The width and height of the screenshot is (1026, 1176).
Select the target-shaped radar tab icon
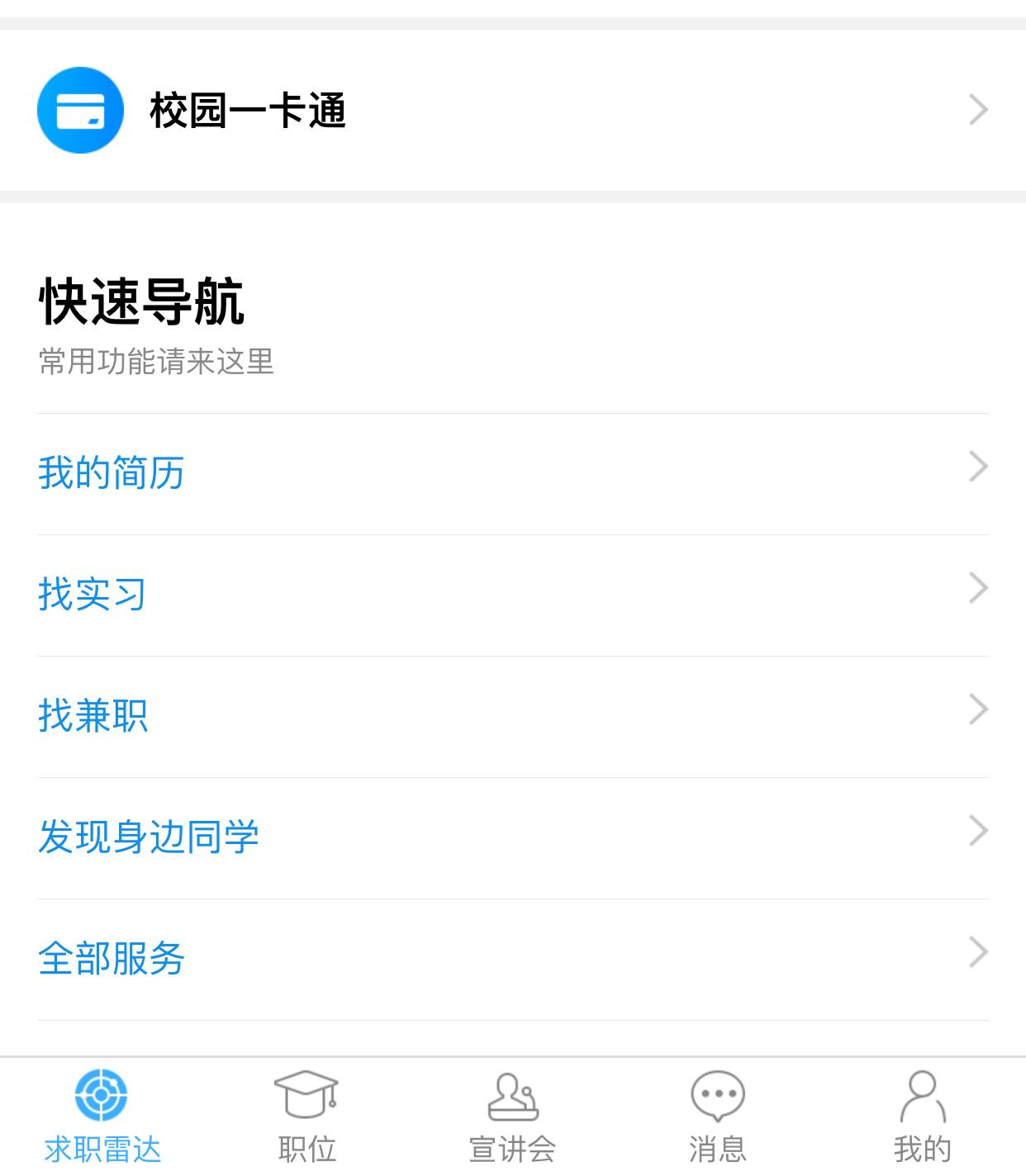tap(101, 1096)
